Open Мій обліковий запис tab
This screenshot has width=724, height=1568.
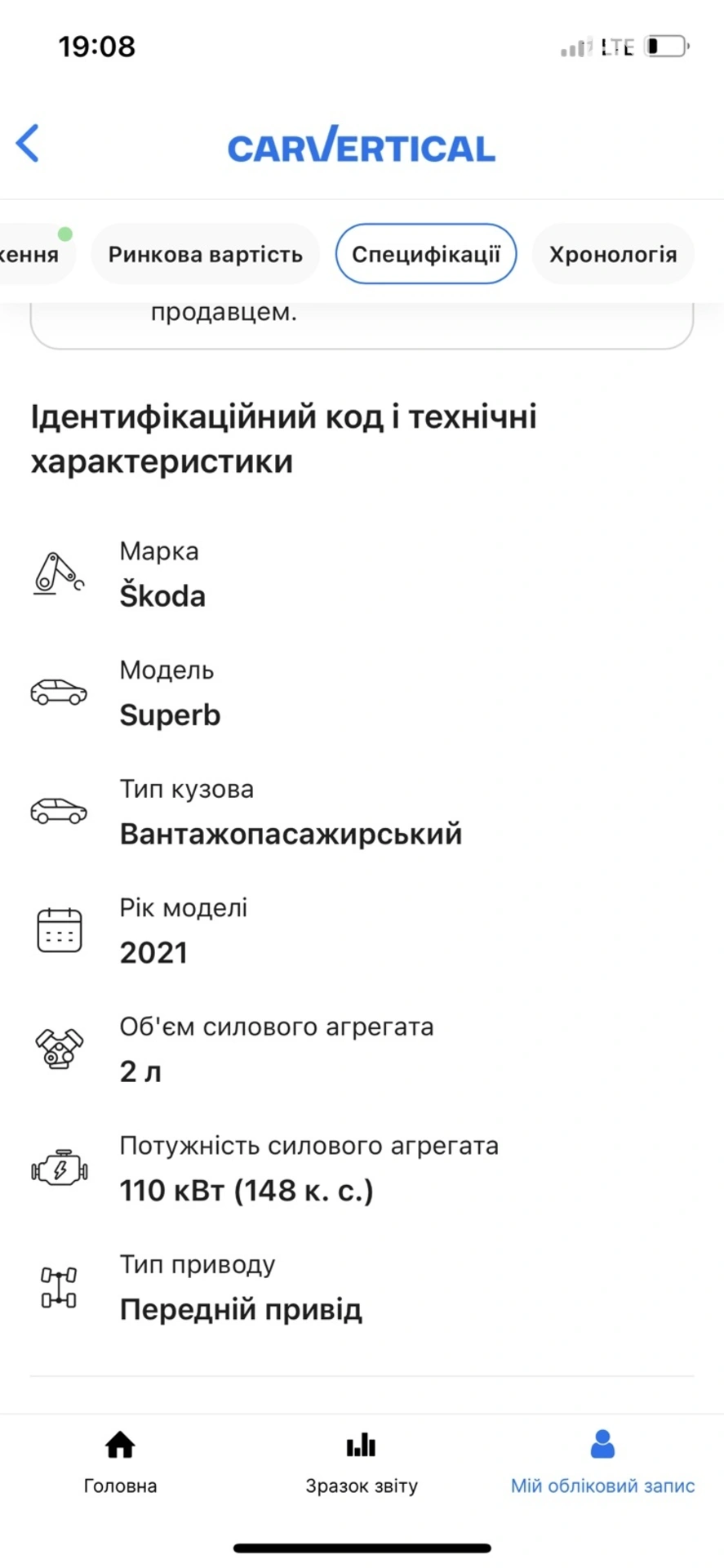(602, 1463)
